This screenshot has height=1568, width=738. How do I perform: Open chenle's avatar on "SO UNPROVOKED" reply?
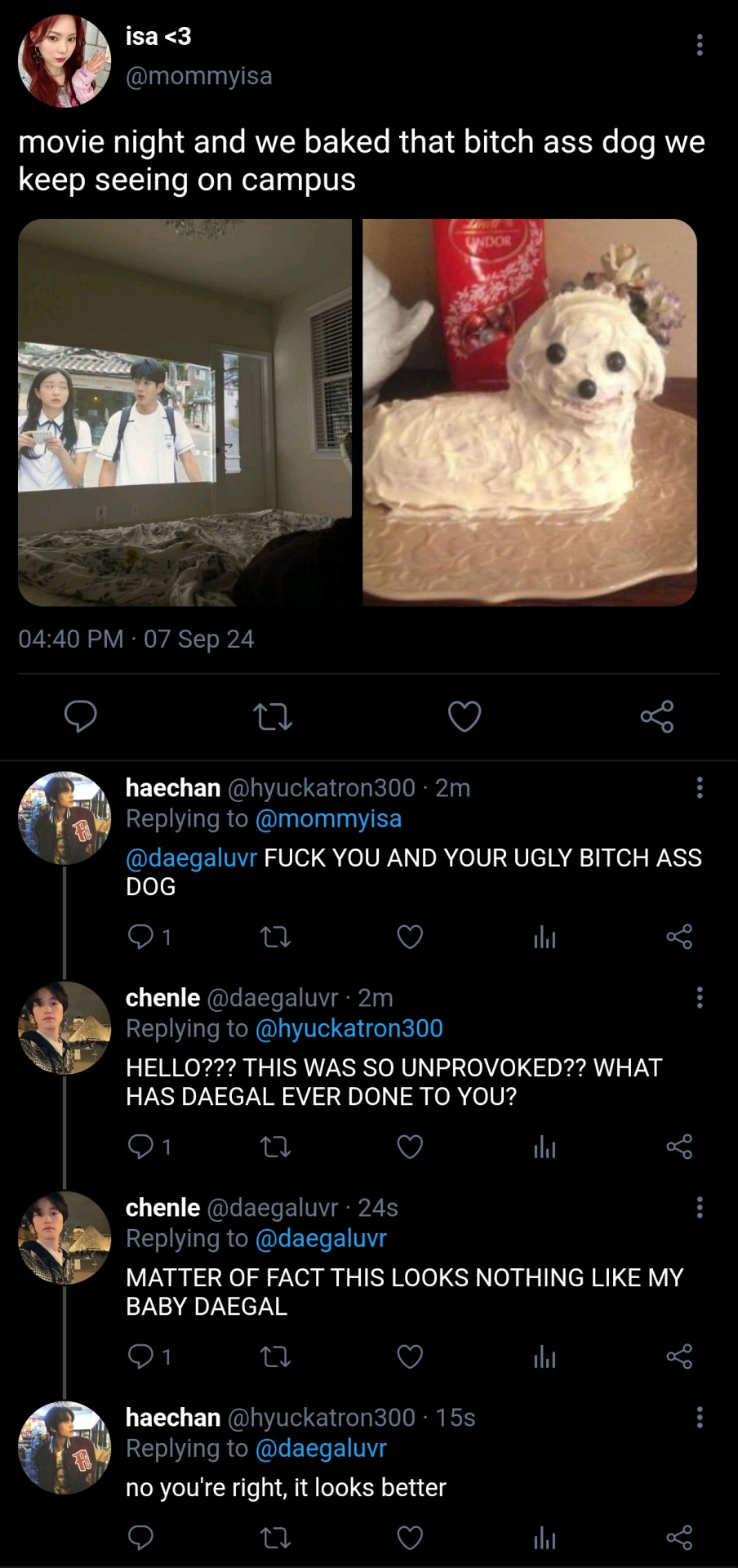click(64, 1027)
